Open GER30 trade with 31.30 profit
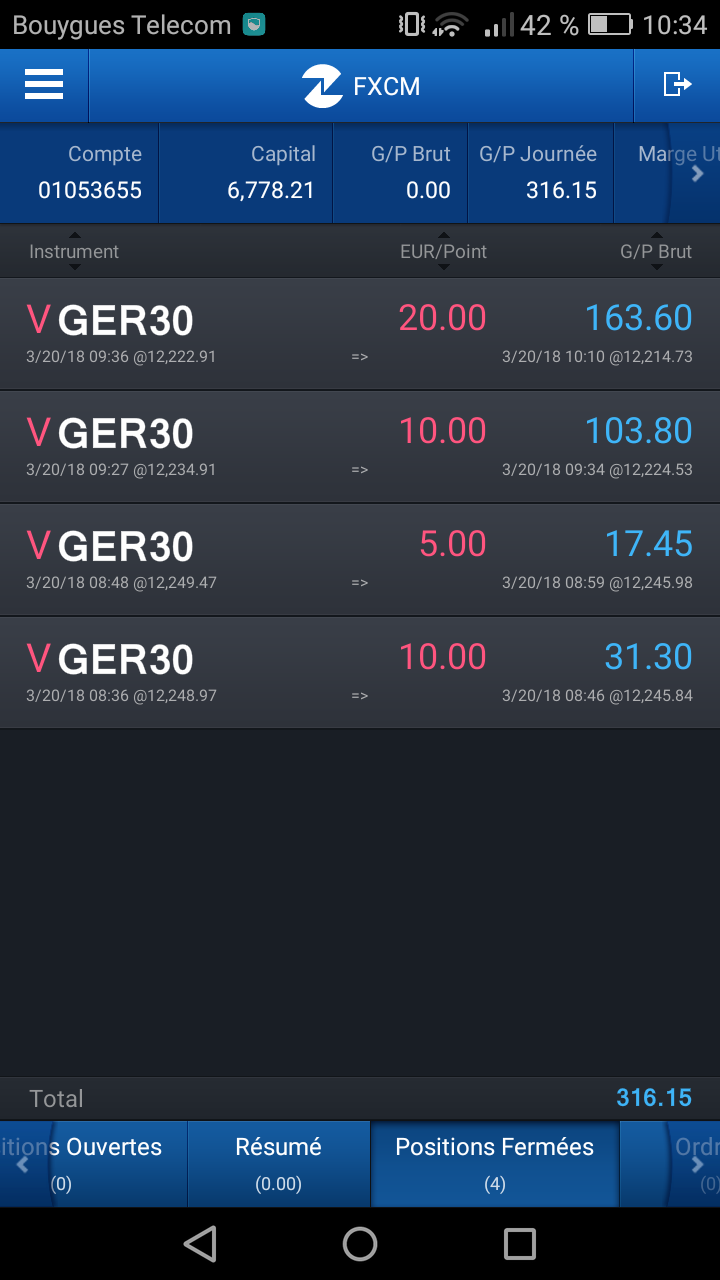 coord(360,673)
